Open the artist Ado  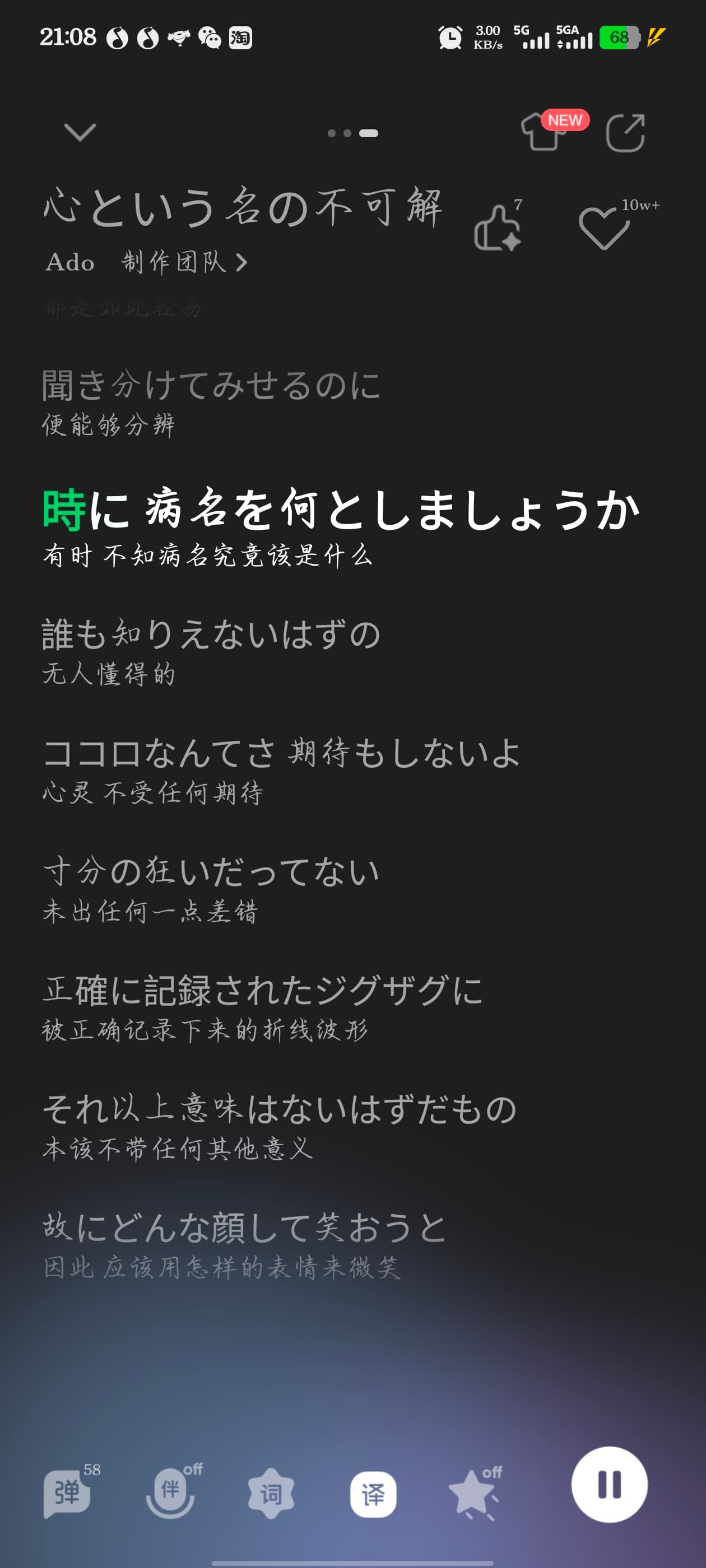[x=70, y=262]
